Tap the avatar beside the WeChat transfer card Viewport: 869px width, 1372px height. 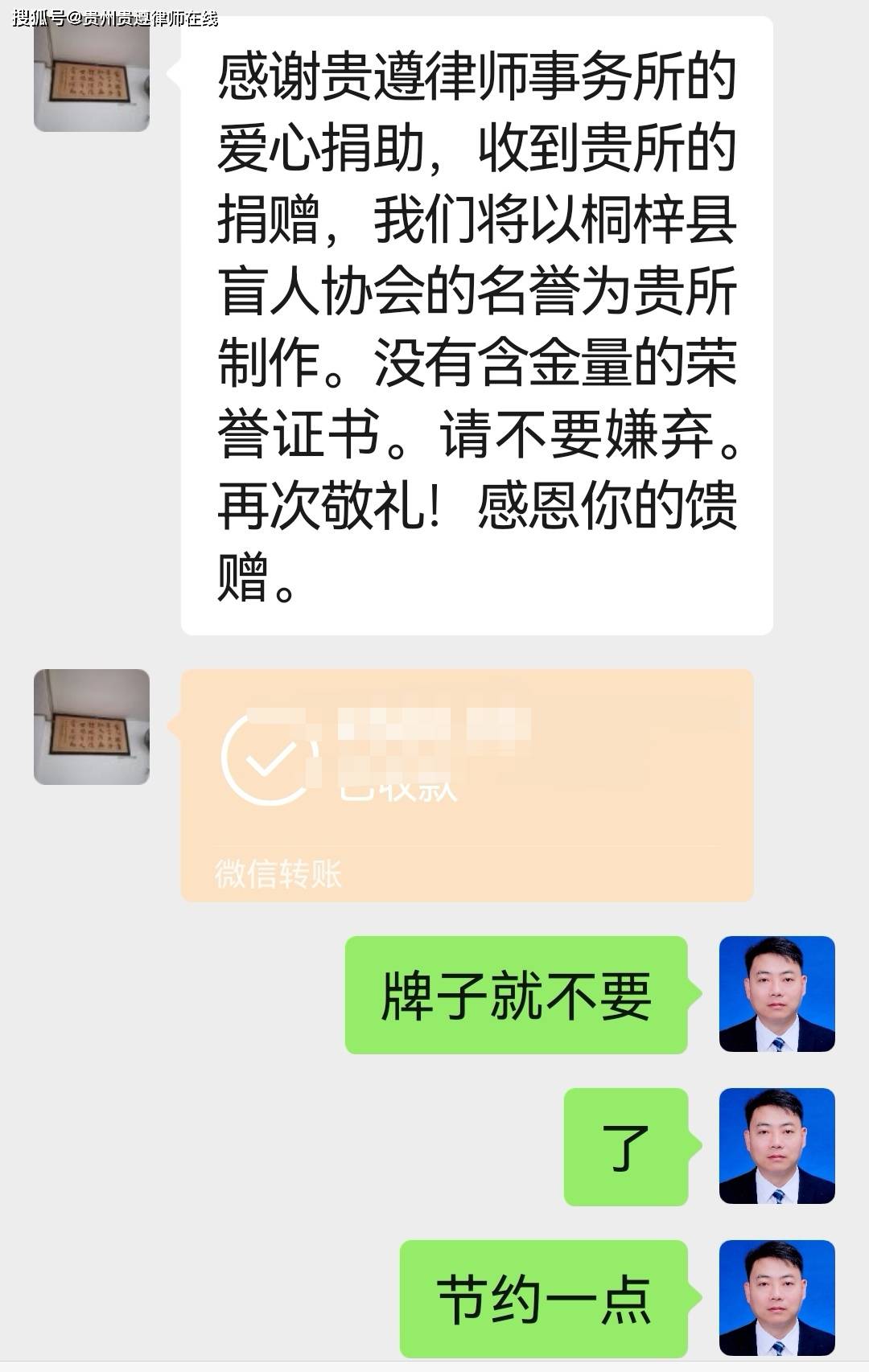[91, 726]
